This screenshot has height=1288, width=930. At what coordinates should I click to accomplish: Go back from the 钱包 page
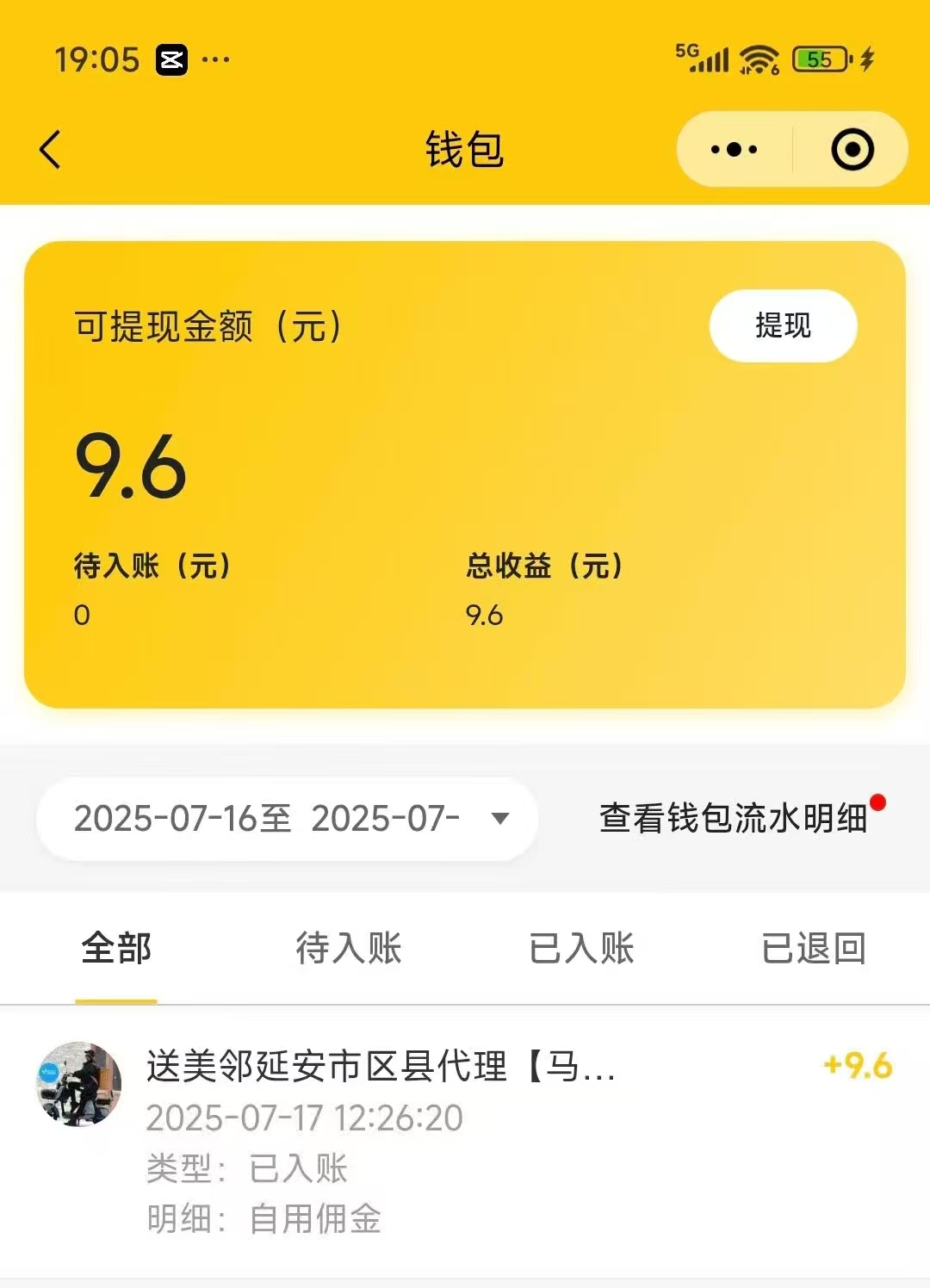tap(51, 150)
